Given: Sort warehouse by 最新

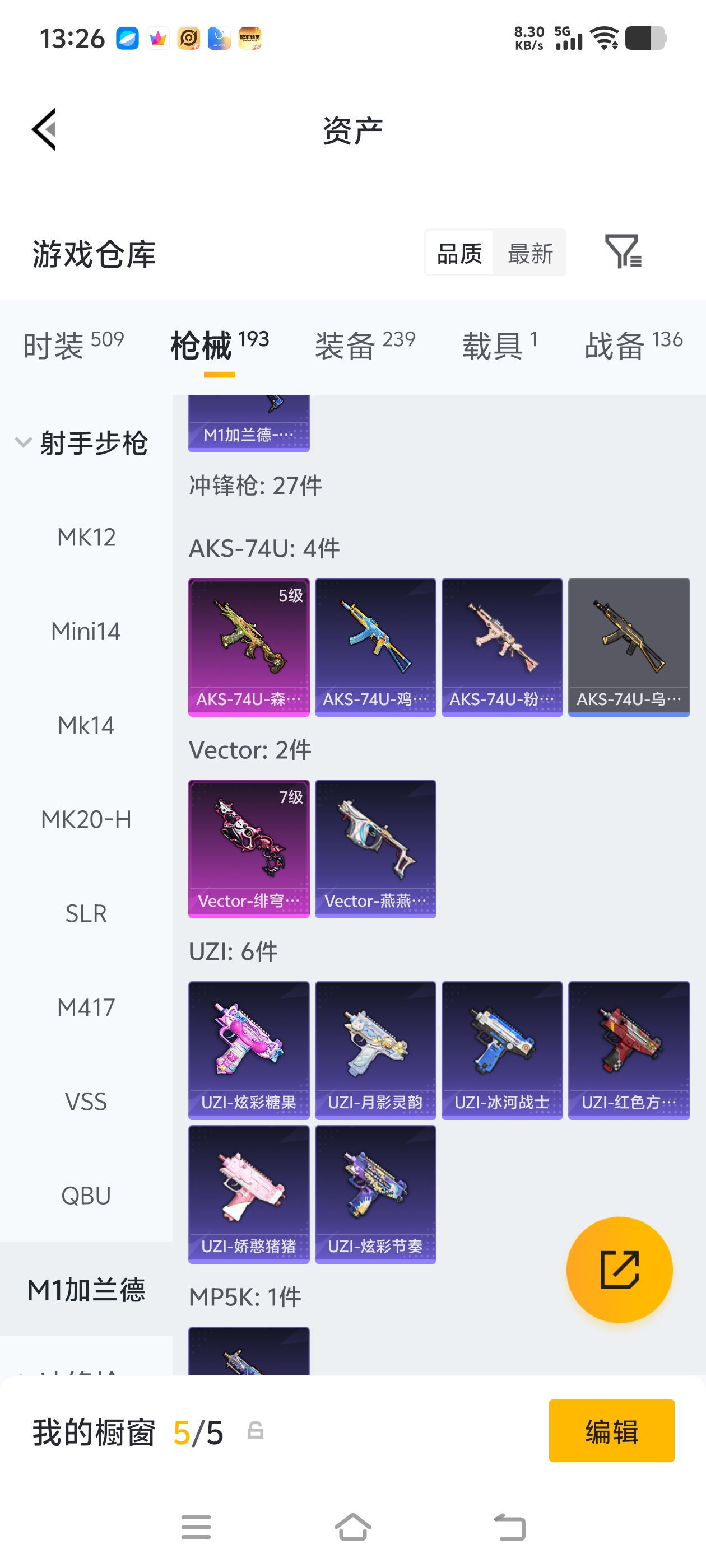Looking at the screenshot, I should pyautogui.click(x=530, y=253).
